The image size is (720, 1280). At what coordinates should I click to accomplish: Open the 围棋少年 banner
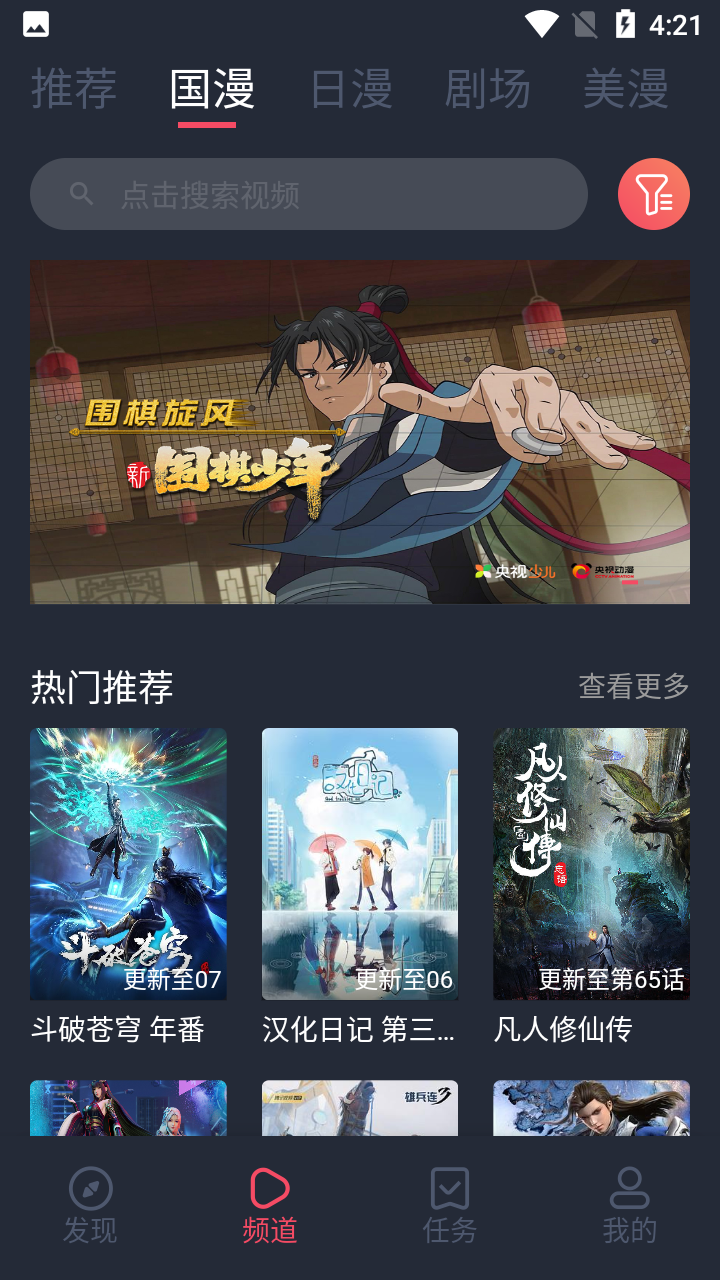click(360, 432)
